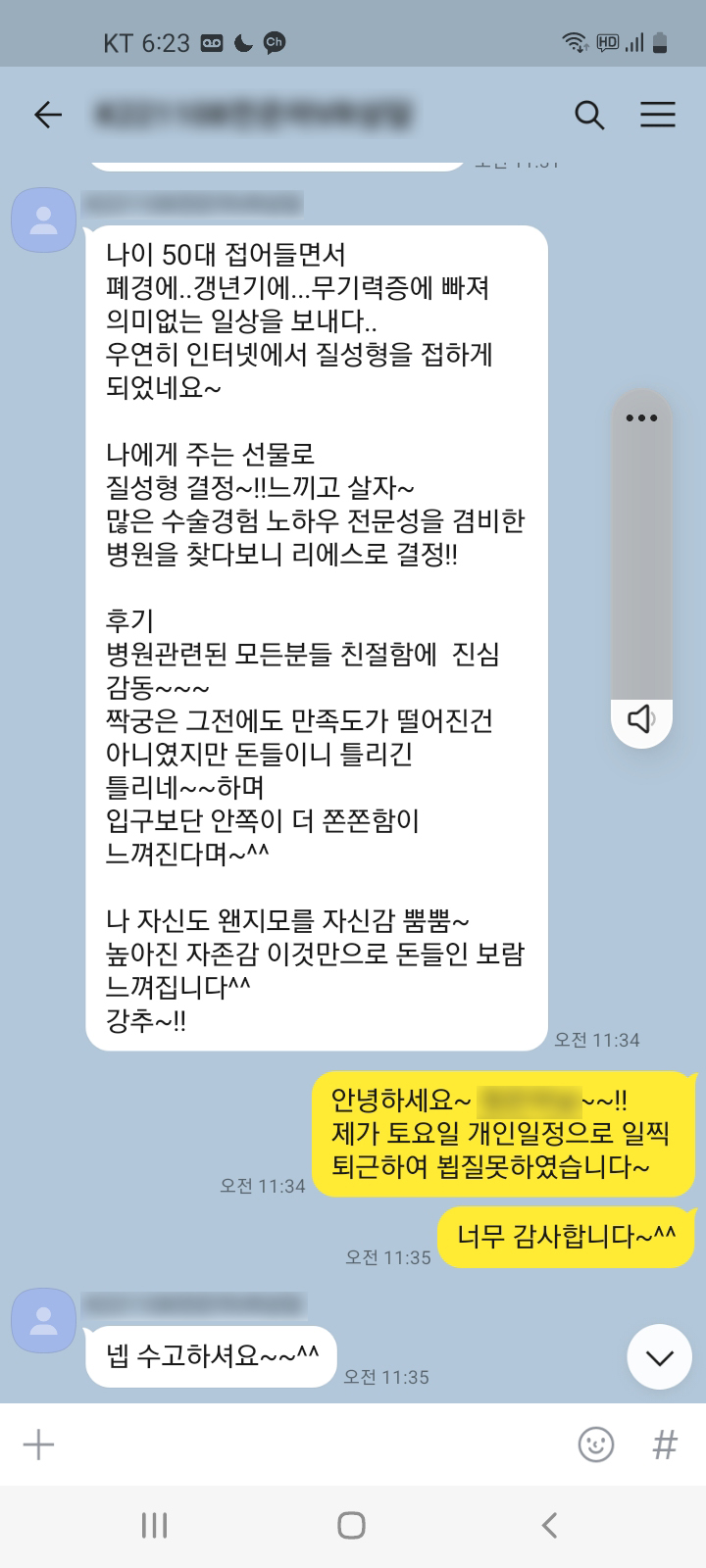The height and width of the screenshot is (1568, 706).
Task: Open recent apps from navigation bar
Action: pyautogui.click(x=154, y=1525)
